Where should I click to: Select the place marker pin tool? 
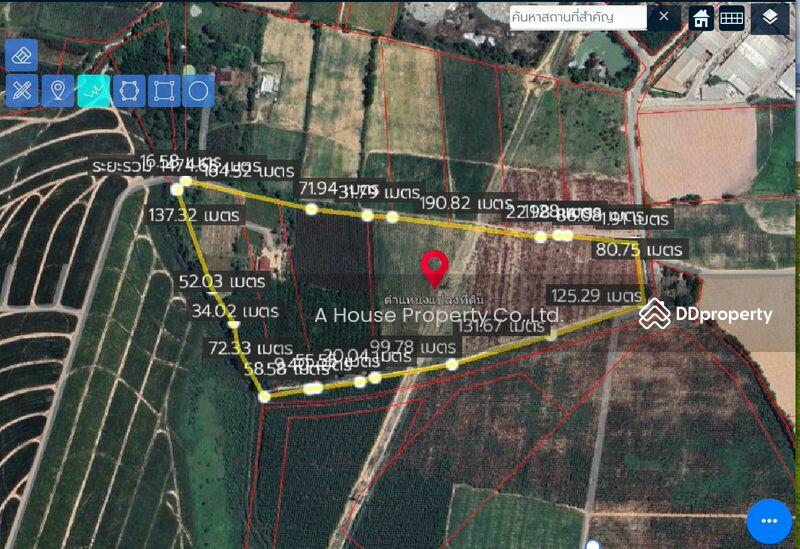[x=58, y=91]
